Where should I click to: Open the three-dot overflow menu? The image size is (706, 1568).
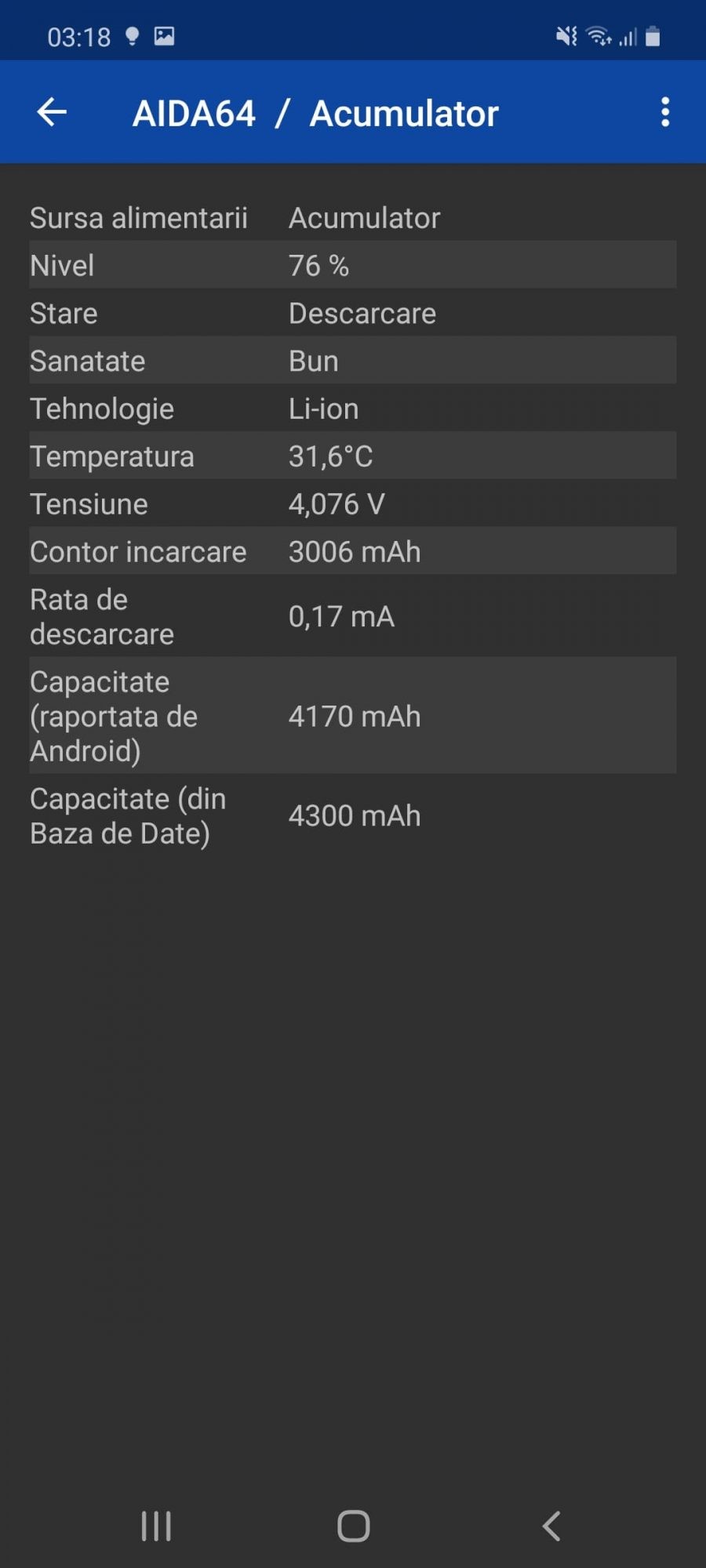click(x=664, y=112)
